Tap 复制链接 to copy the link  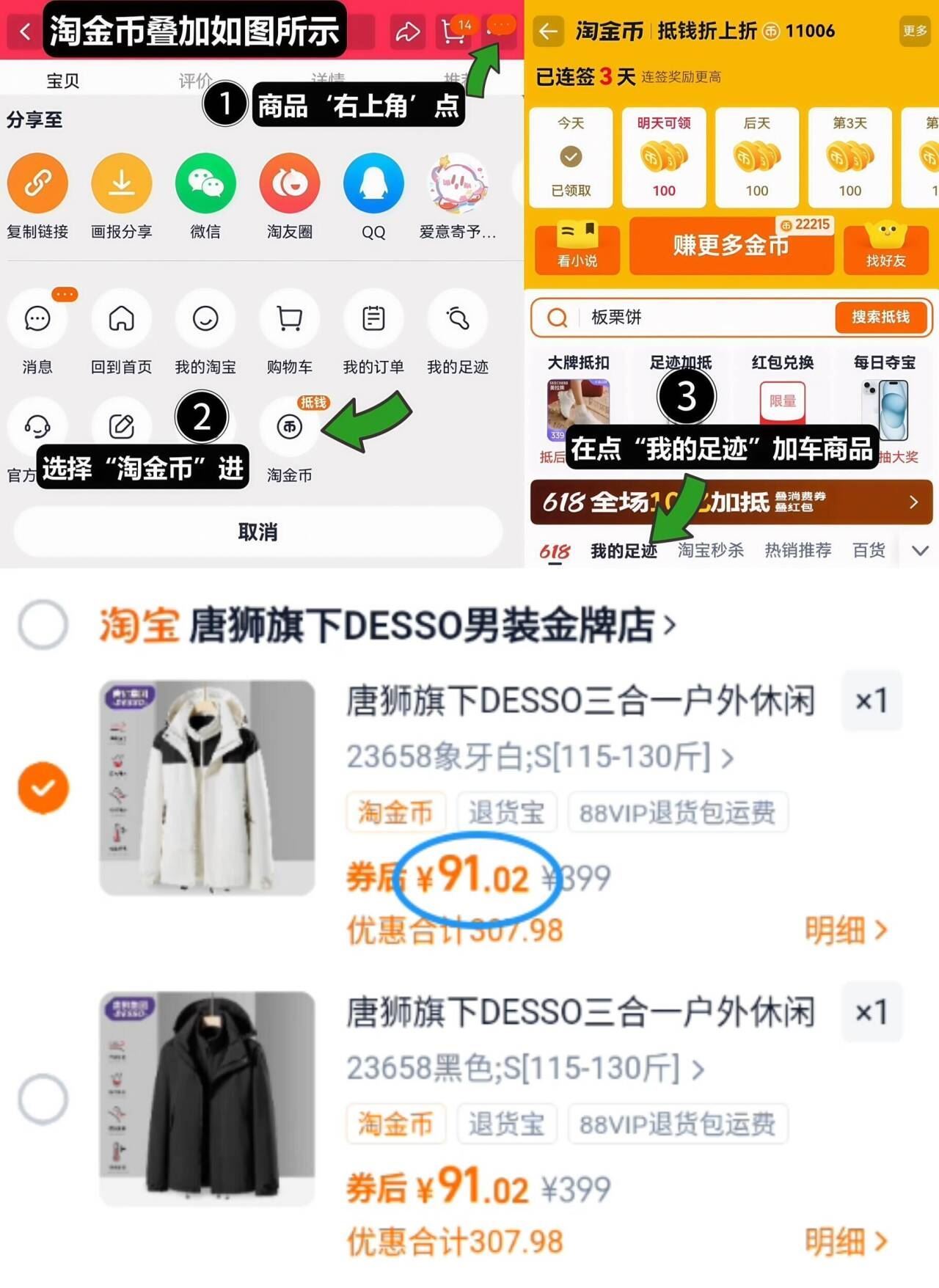coord(38,182)
